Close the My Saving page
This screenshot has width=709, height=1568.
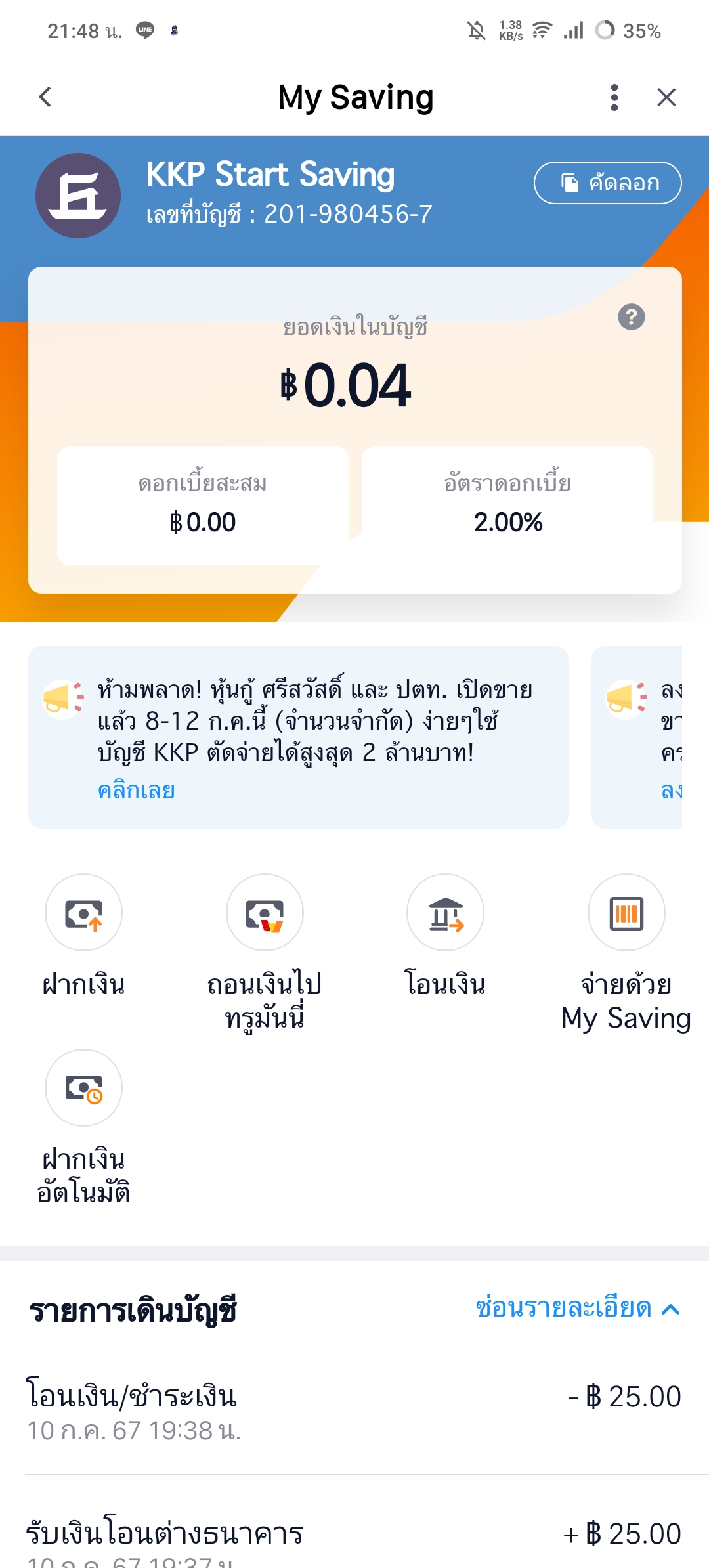point(666,97)
